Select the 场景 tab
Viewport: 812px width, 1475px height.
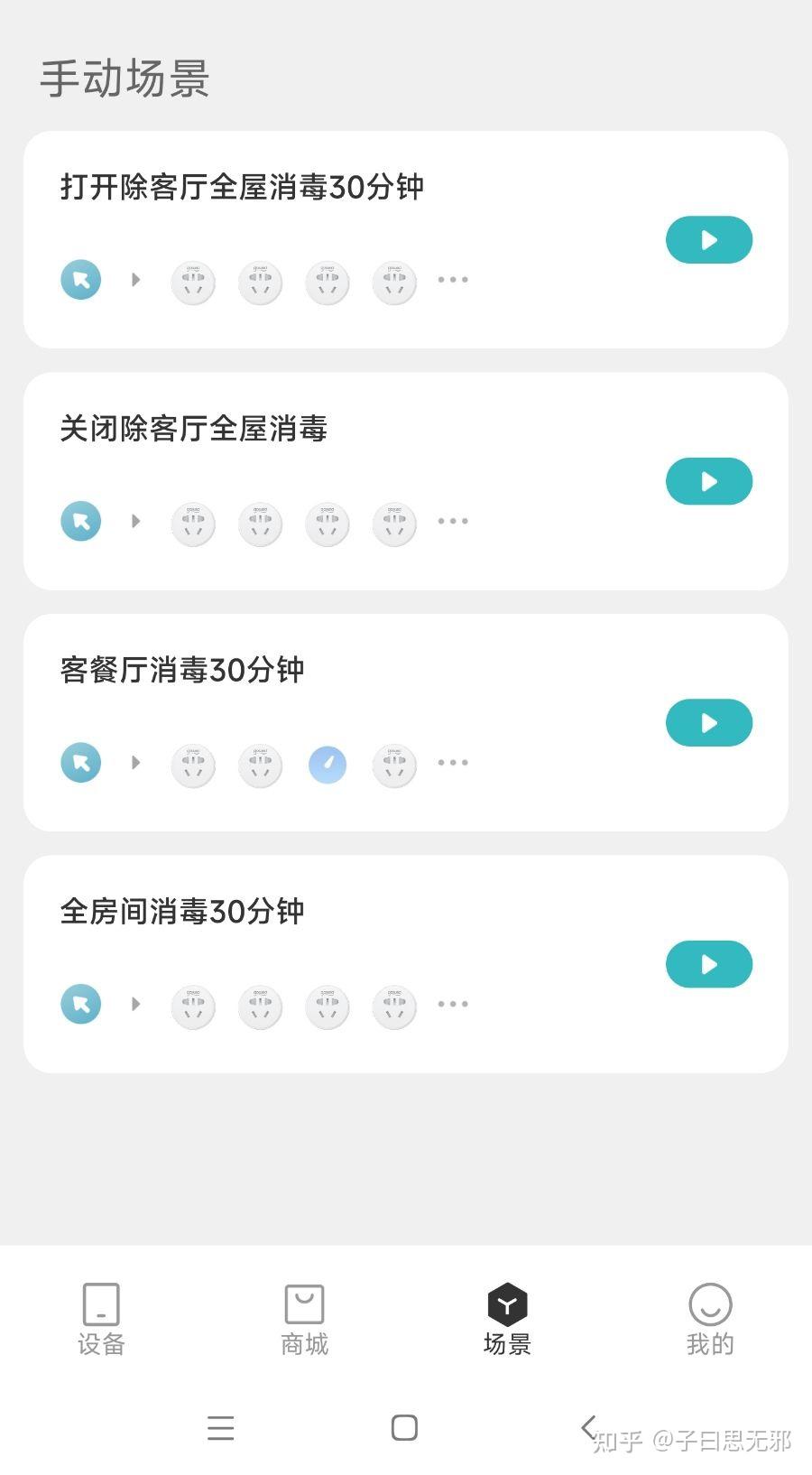(507, 1320)
